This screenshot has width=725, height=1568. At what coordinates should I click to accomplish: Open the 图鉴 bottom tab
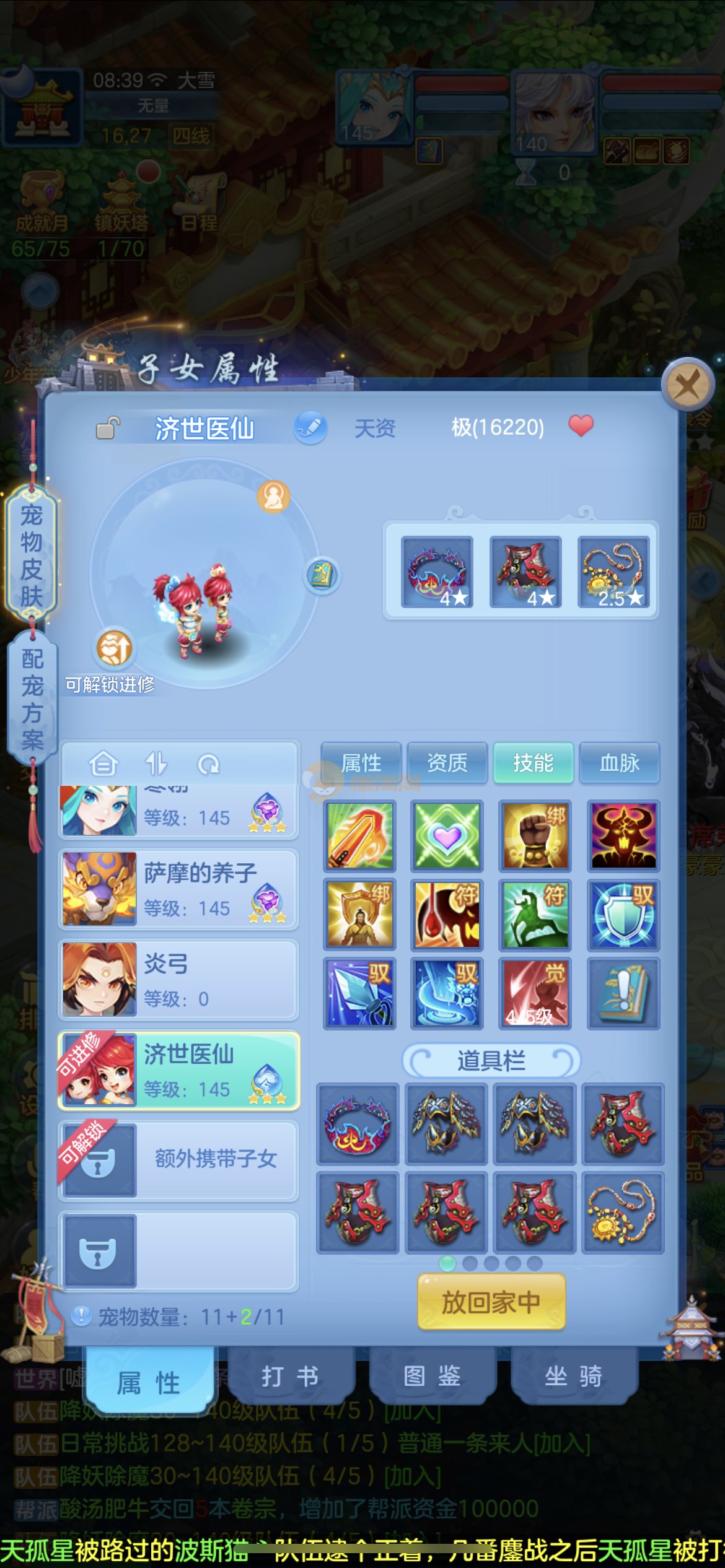[x=432, y=1376]
